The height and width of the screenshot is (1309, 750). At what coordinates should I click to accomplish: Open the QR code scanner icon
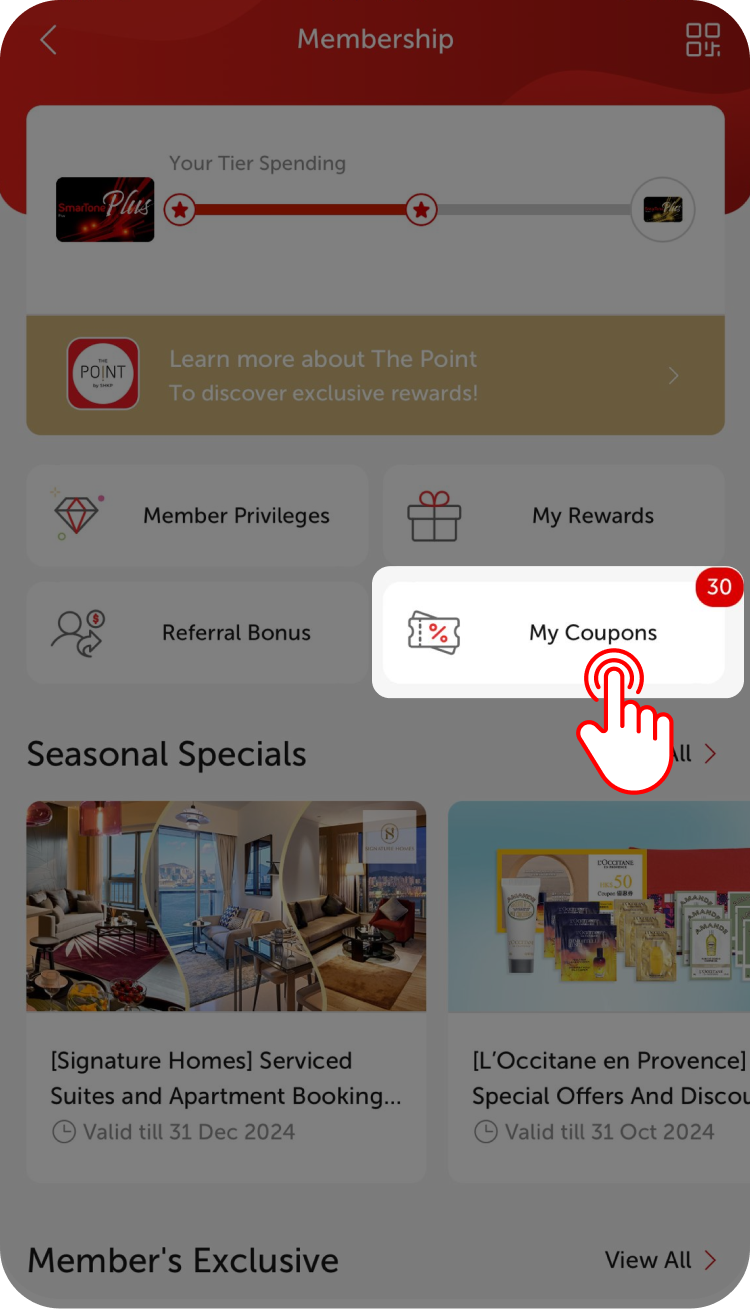point(702,40)
